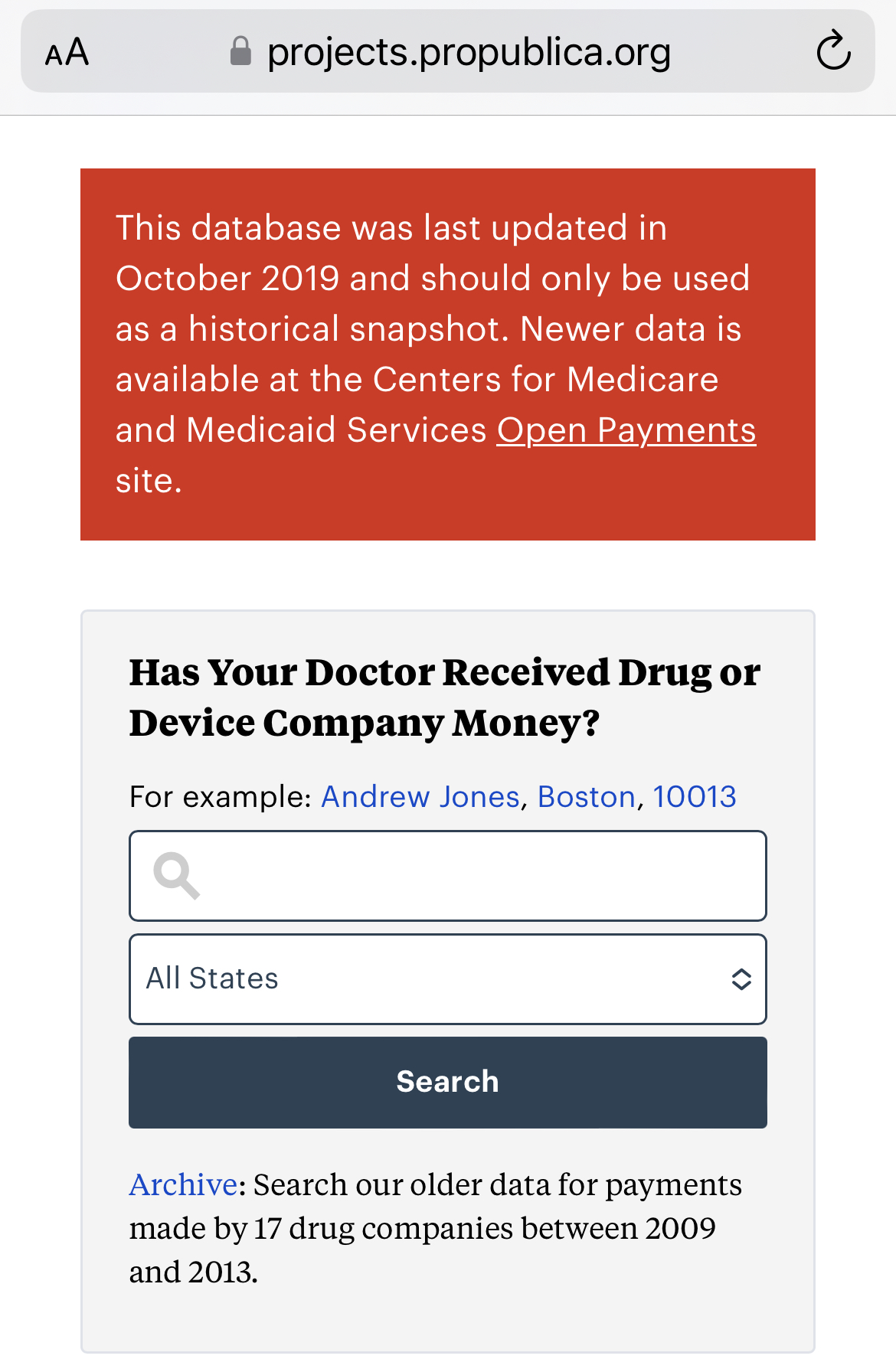Expand the All States dropdown
This screenshot has width=896, height=1372.
coord(448,978)
